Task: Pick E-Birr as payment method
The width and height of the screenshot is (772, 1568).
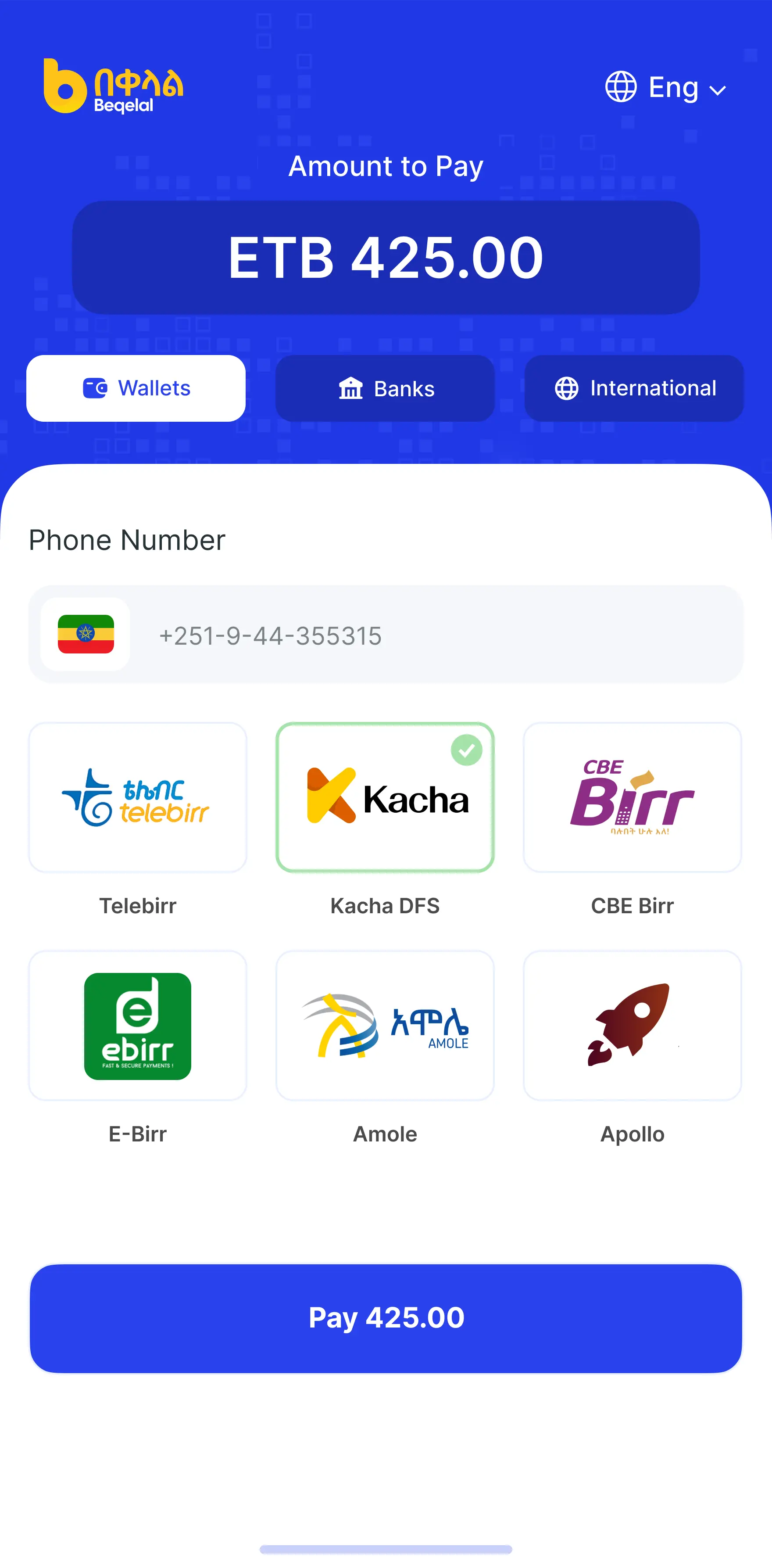Action: coord(137,1026)
